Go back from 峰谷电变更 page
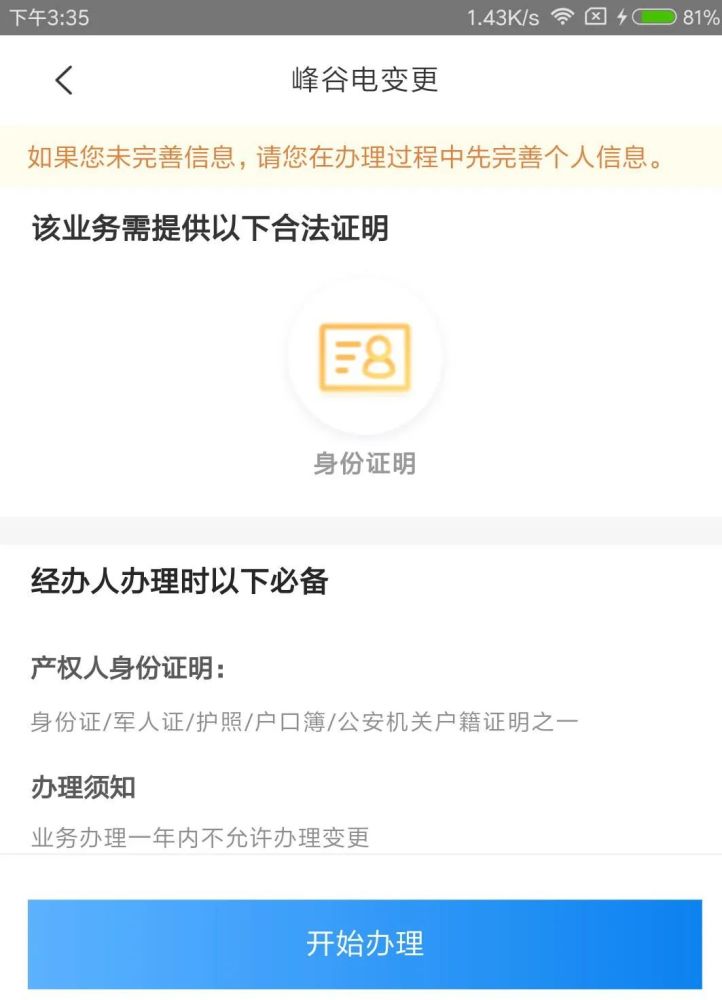 click(x=64, y=80)
